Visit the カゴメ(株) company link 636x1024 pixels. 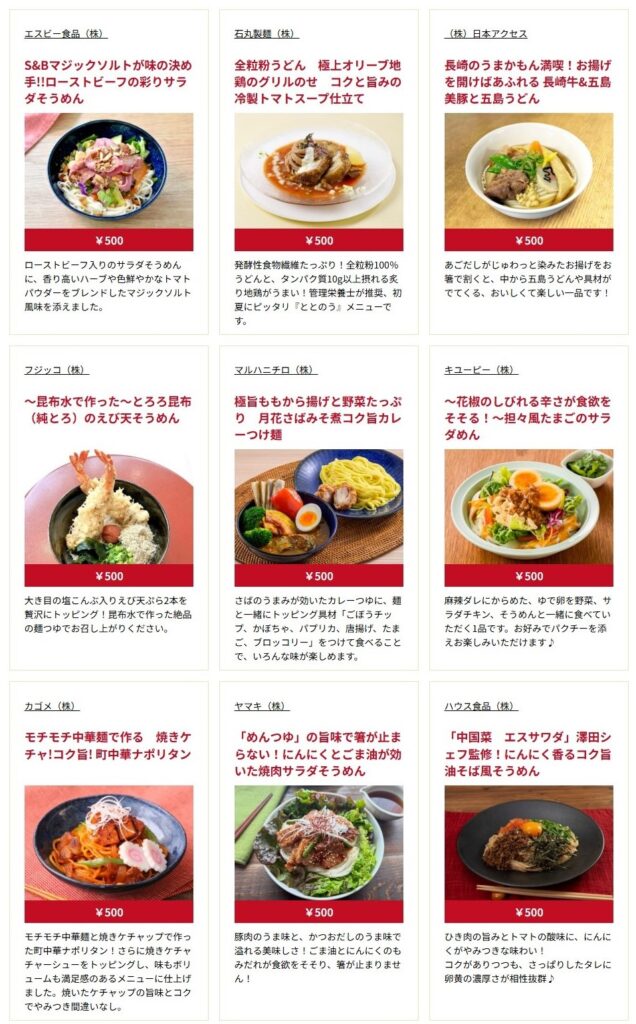[51, 706]
